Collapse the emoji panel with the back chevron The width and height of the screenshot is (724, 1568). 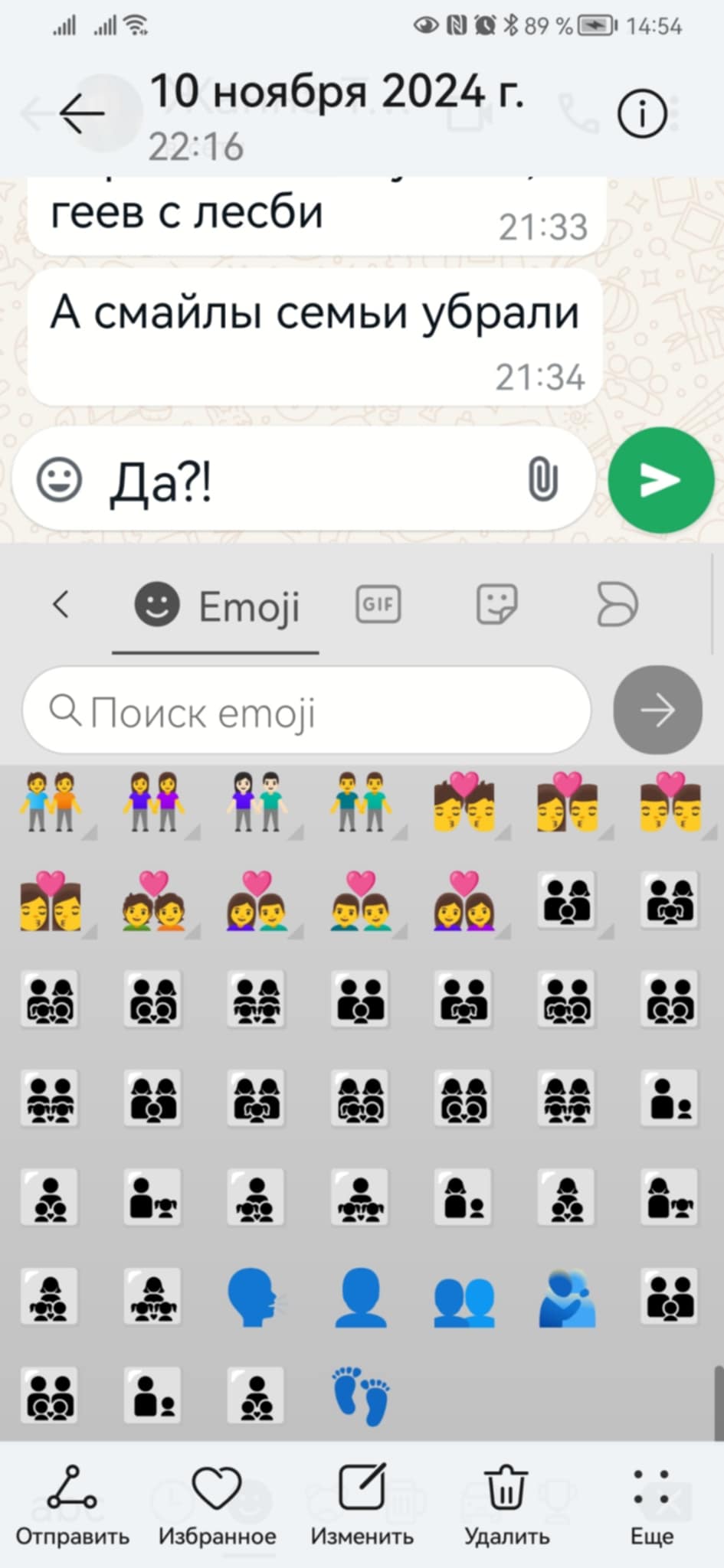pos(61,604)
